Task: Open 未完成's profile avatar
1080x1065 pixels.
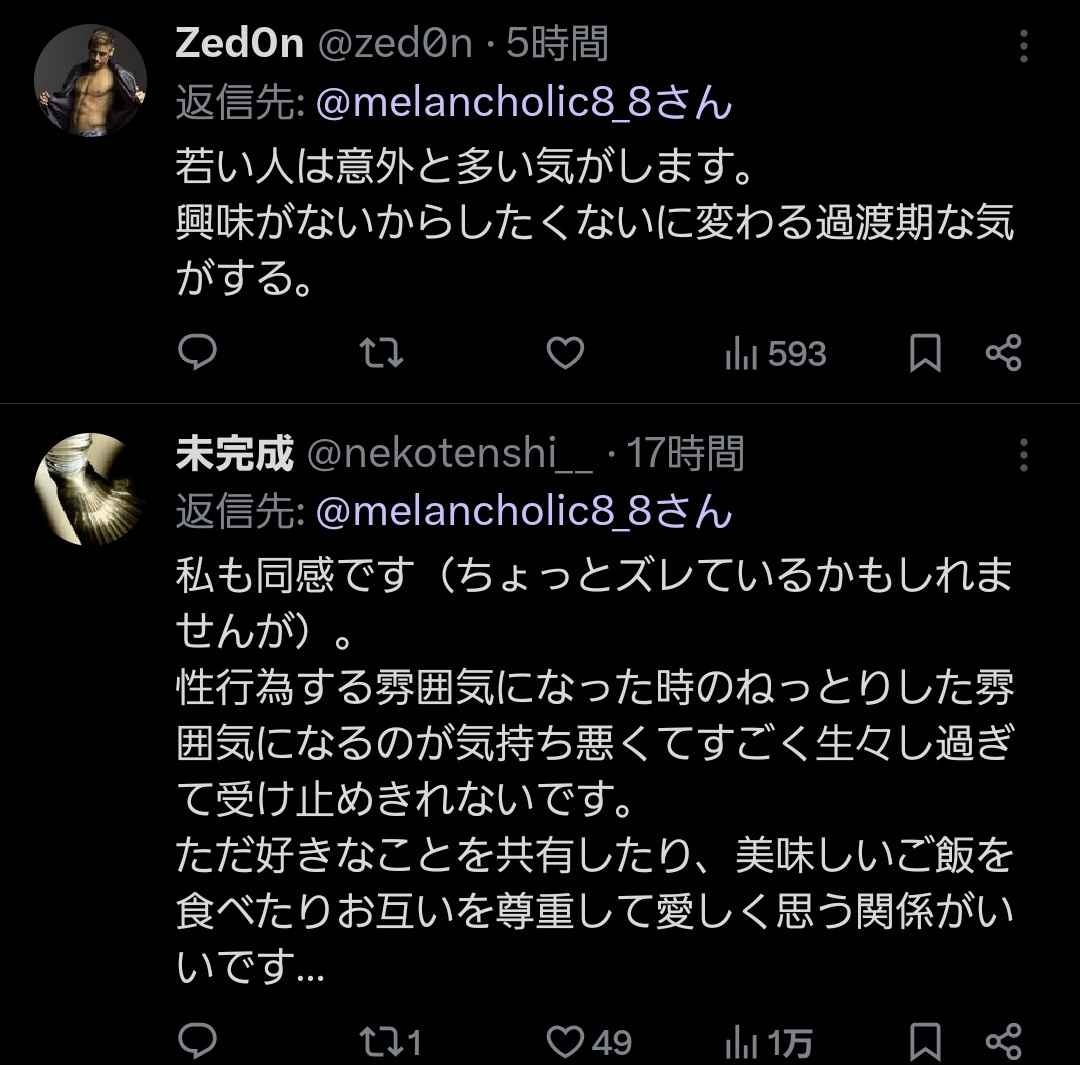Action: click(x=91, y=489)
